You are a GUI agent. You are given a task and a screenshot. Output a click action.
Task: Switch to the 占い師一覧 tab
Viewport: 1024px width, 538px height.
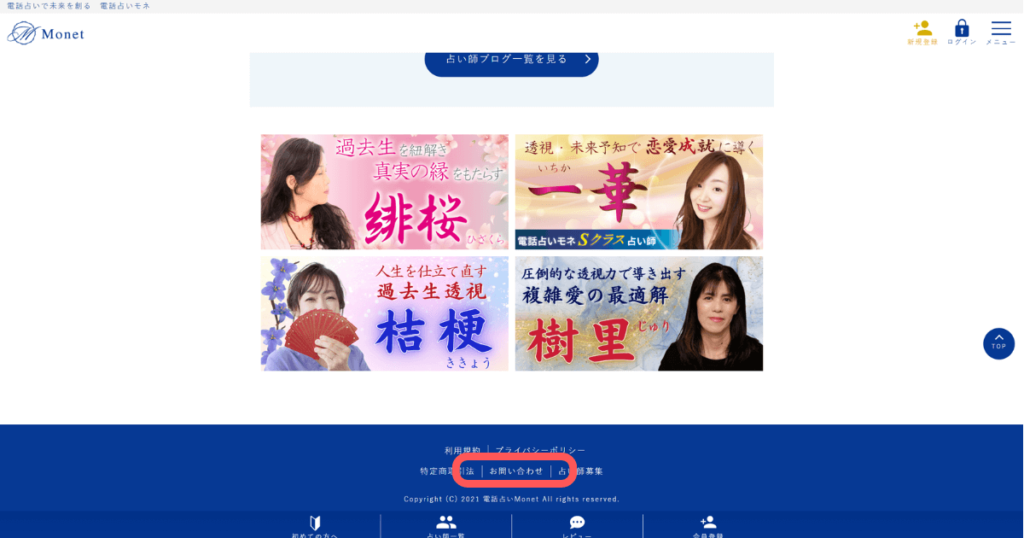click(x=446, y=526)
